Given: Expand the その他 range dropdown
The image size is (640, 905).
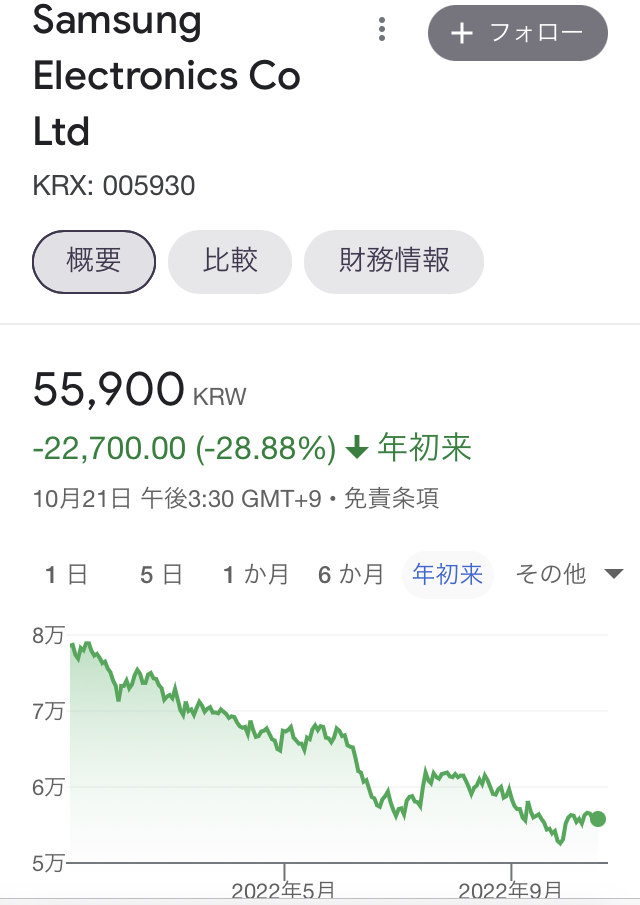Looking at the screenshot, I should (x=568, y=574).
